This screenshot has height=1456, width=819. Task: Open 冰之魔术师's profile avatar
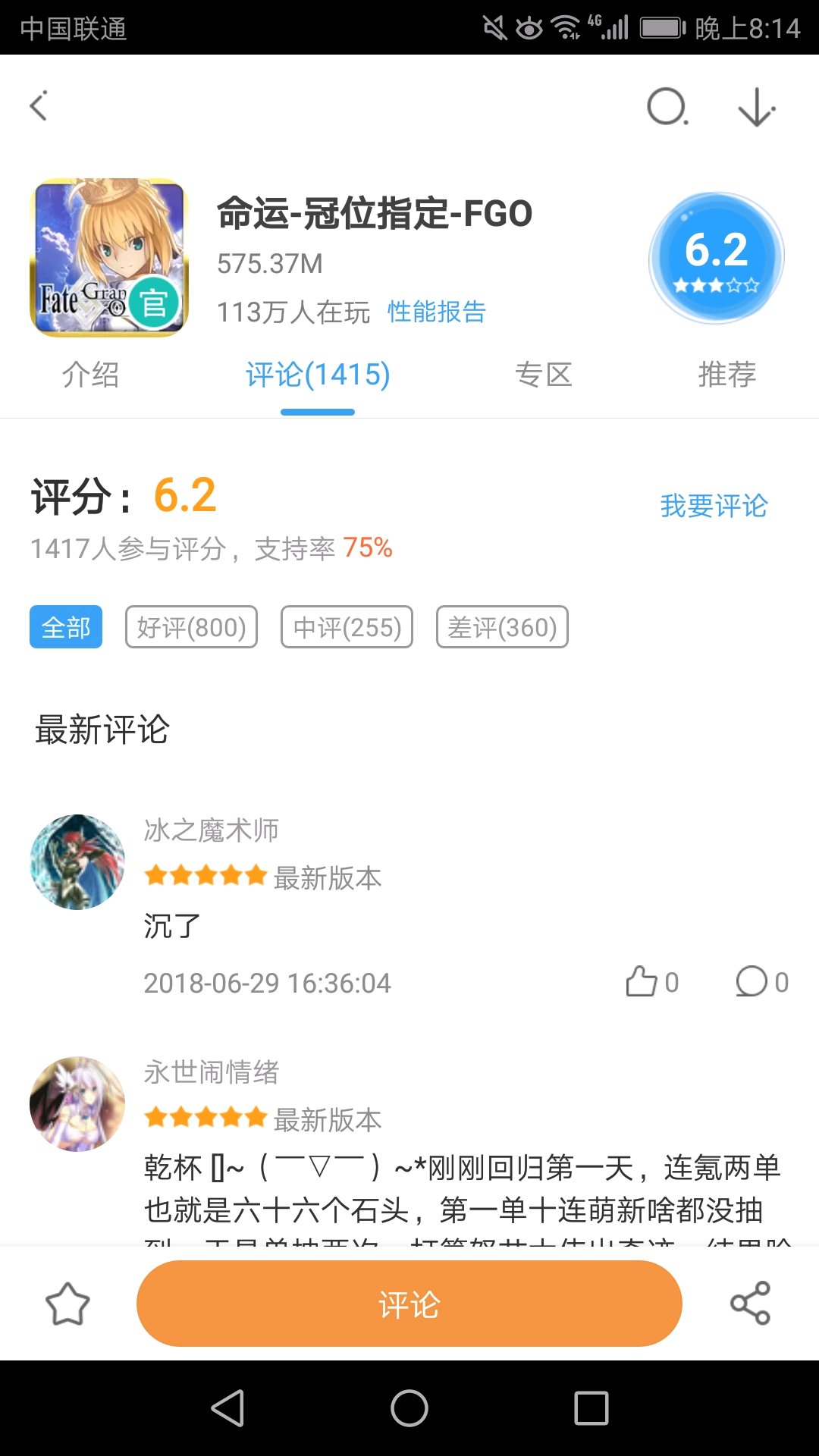coord(77,862)
